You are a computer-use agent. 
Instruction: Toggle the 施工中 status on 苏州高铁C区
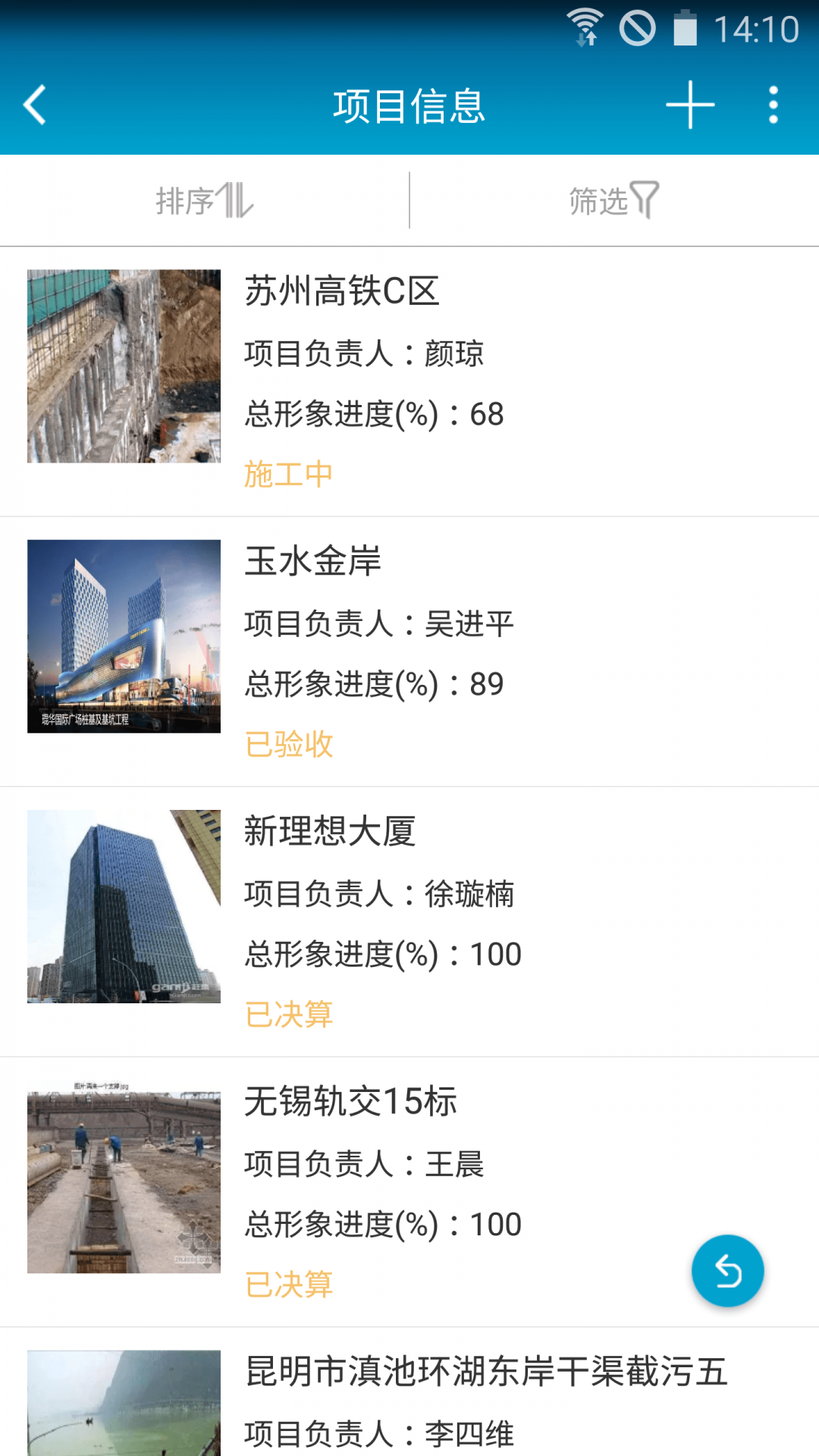point(287,474)
